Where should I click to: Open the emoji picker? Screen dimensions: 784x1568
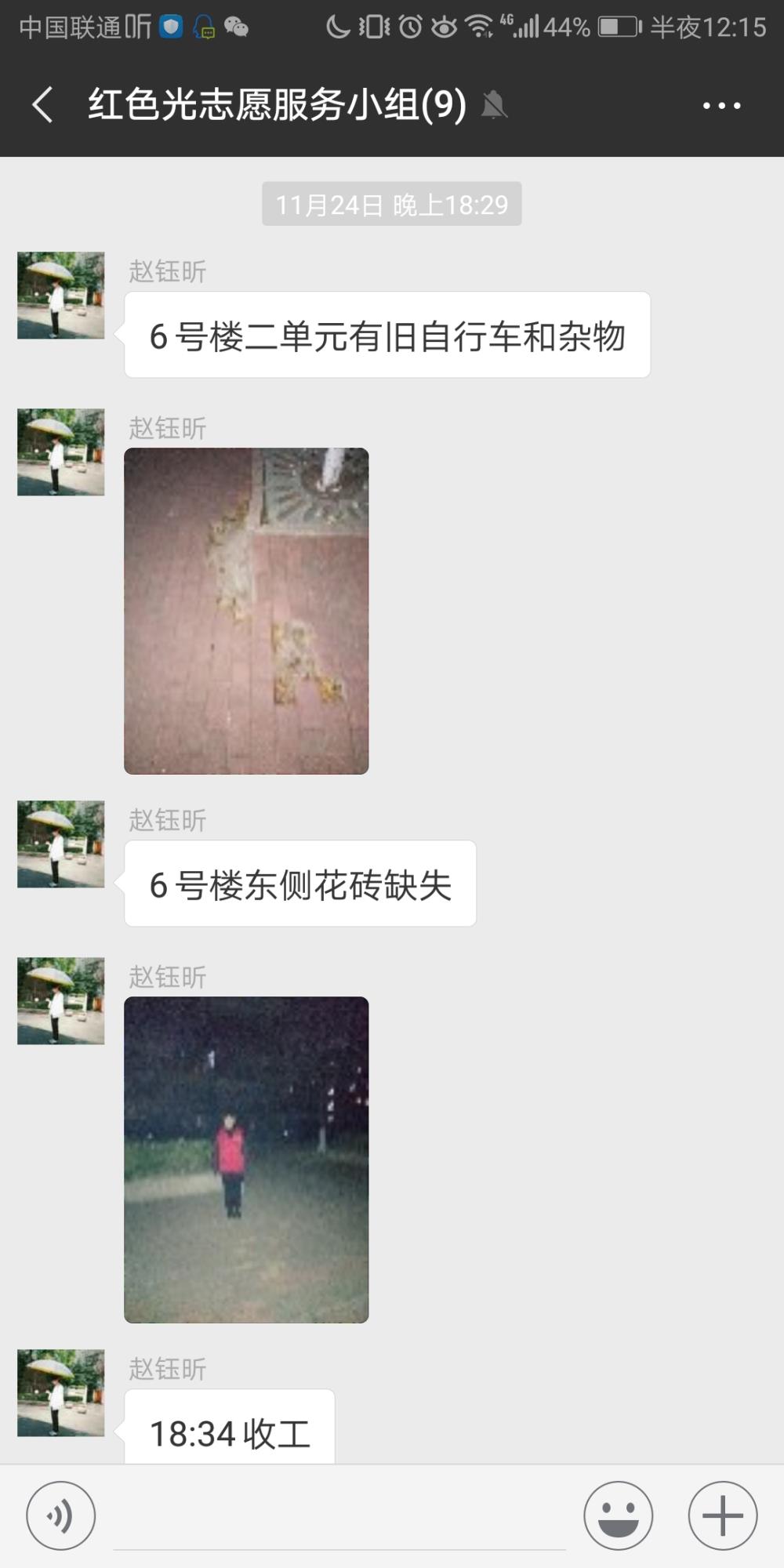pos(618,1515)
